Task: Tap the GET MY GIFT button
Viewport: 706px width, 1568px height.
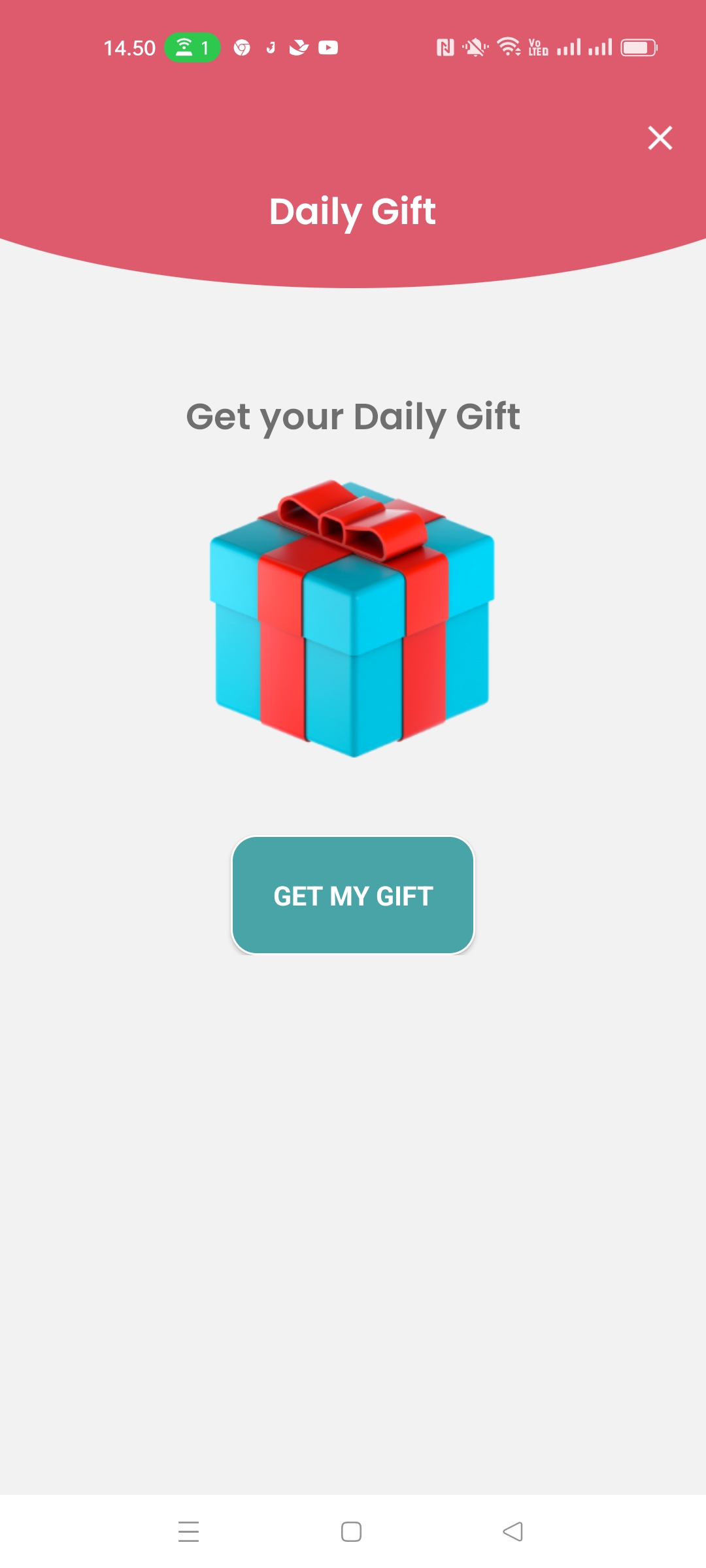Action: [353, 895]
